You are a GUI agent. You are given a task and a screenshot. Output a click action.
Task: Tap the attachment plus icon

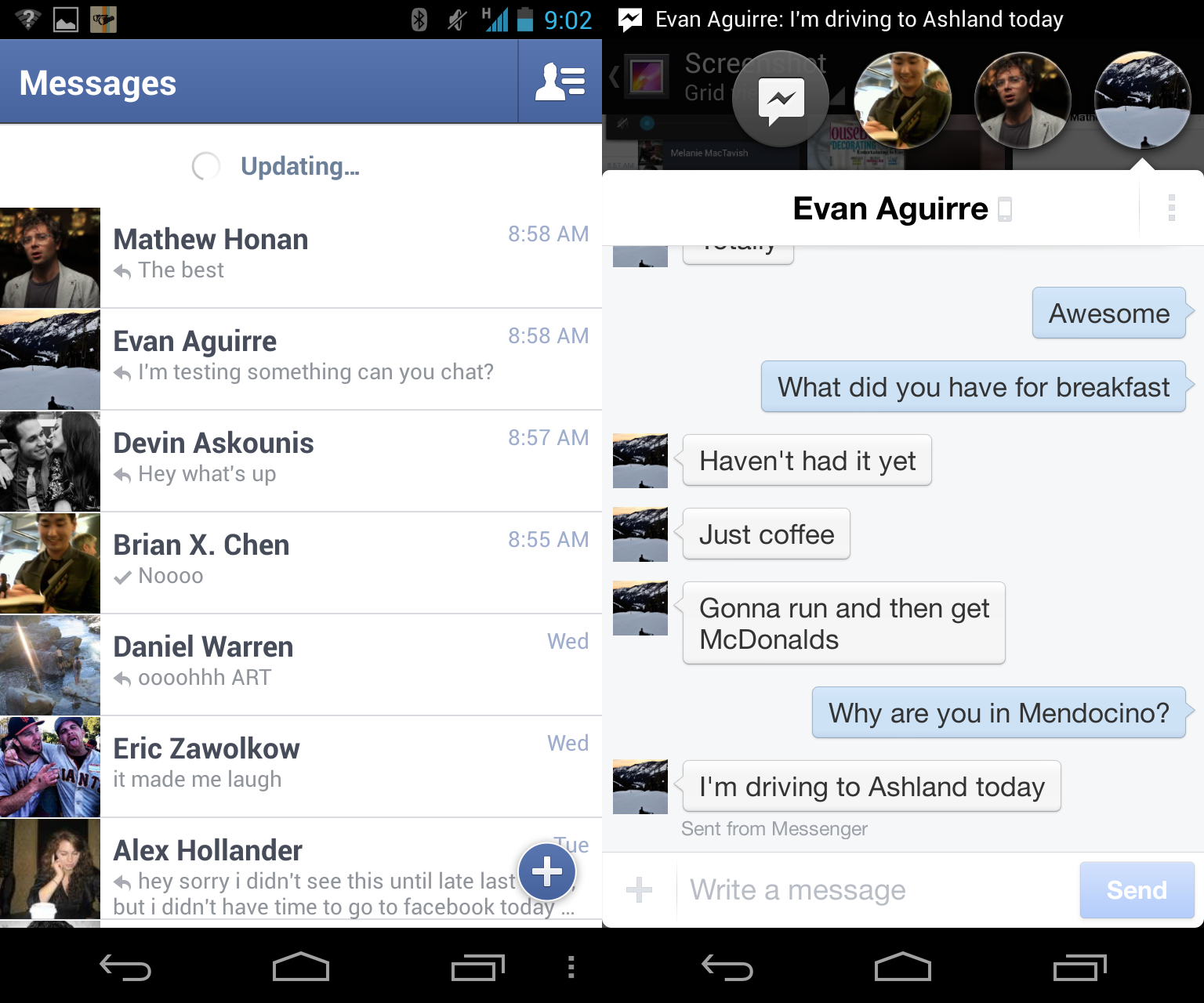(639, 889)
